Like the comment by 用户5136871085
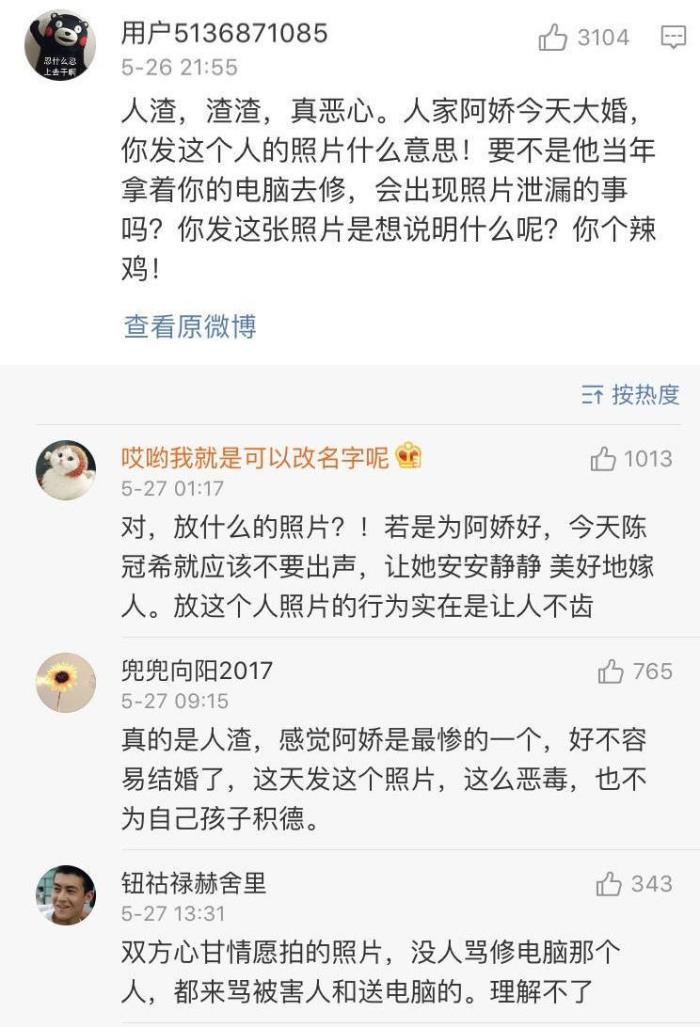The image size is (700, 1027). pyautogui.click(x=554, y=38)
